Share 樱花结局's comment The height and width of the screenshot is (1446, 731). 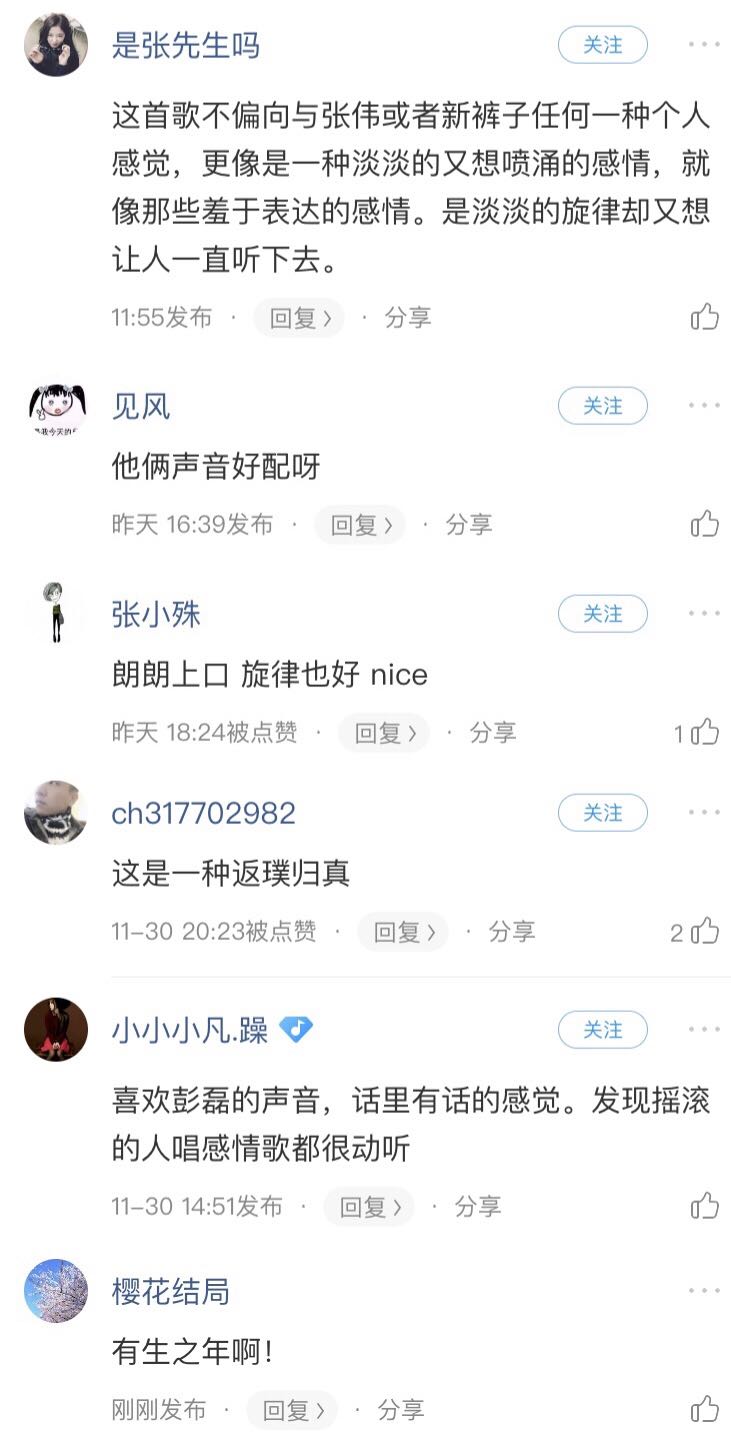(401, 1410)
